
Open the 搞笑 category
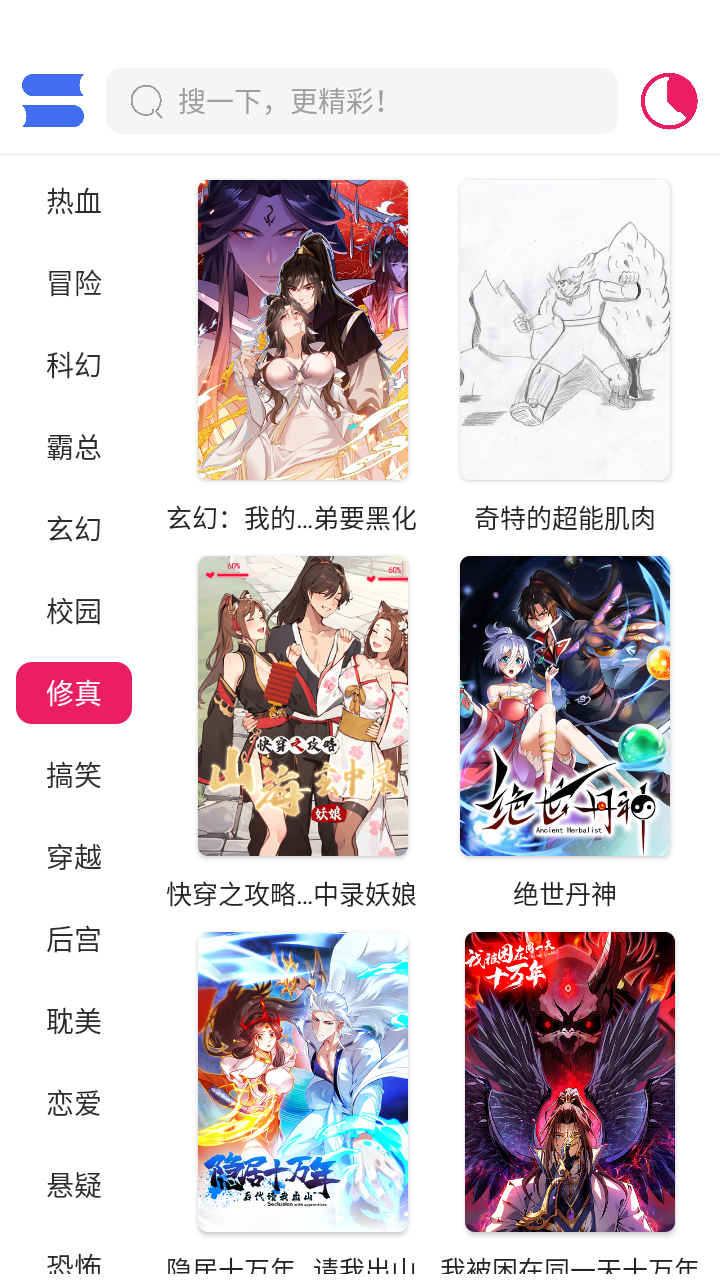(x=74, y=775)
